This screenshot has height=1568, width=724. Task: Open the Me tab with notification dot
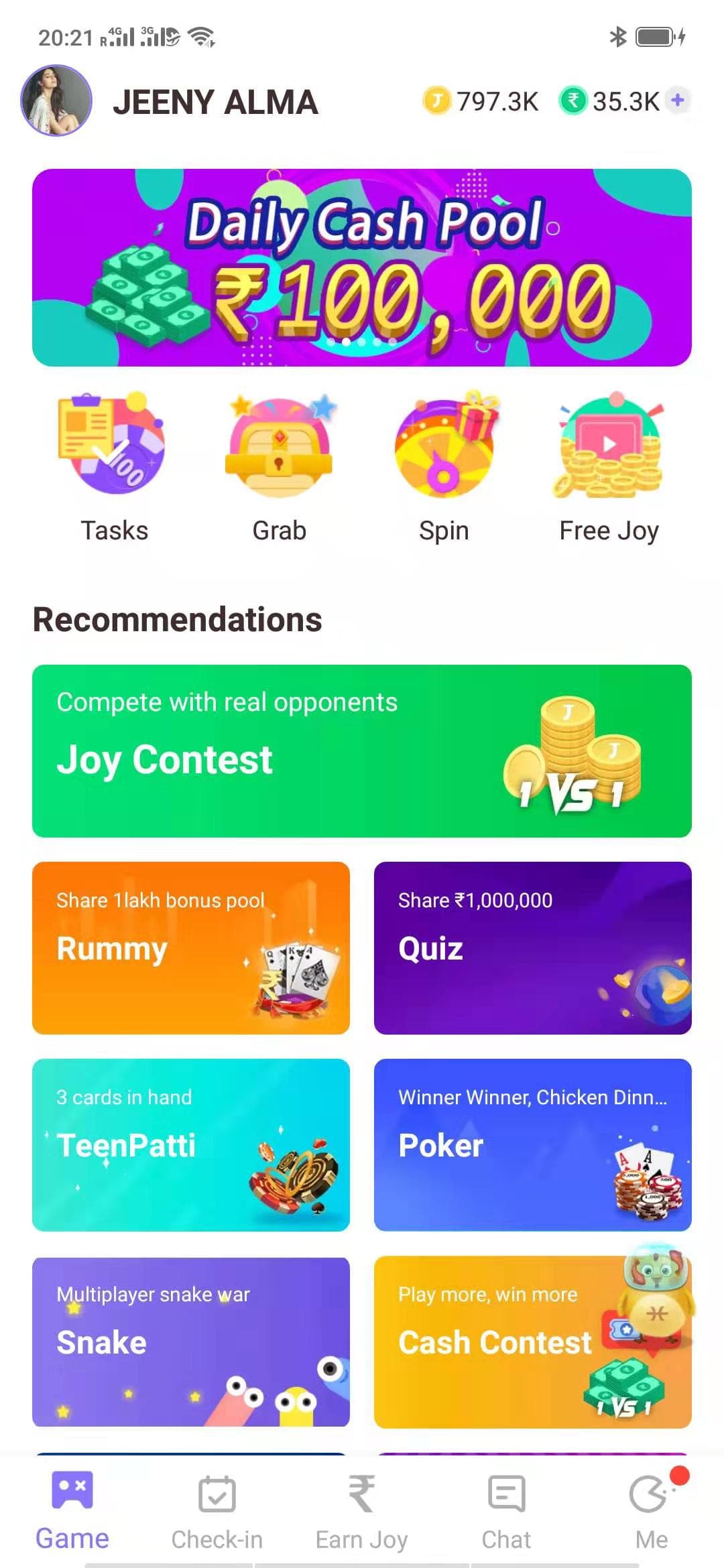[x=651, y=1501]
